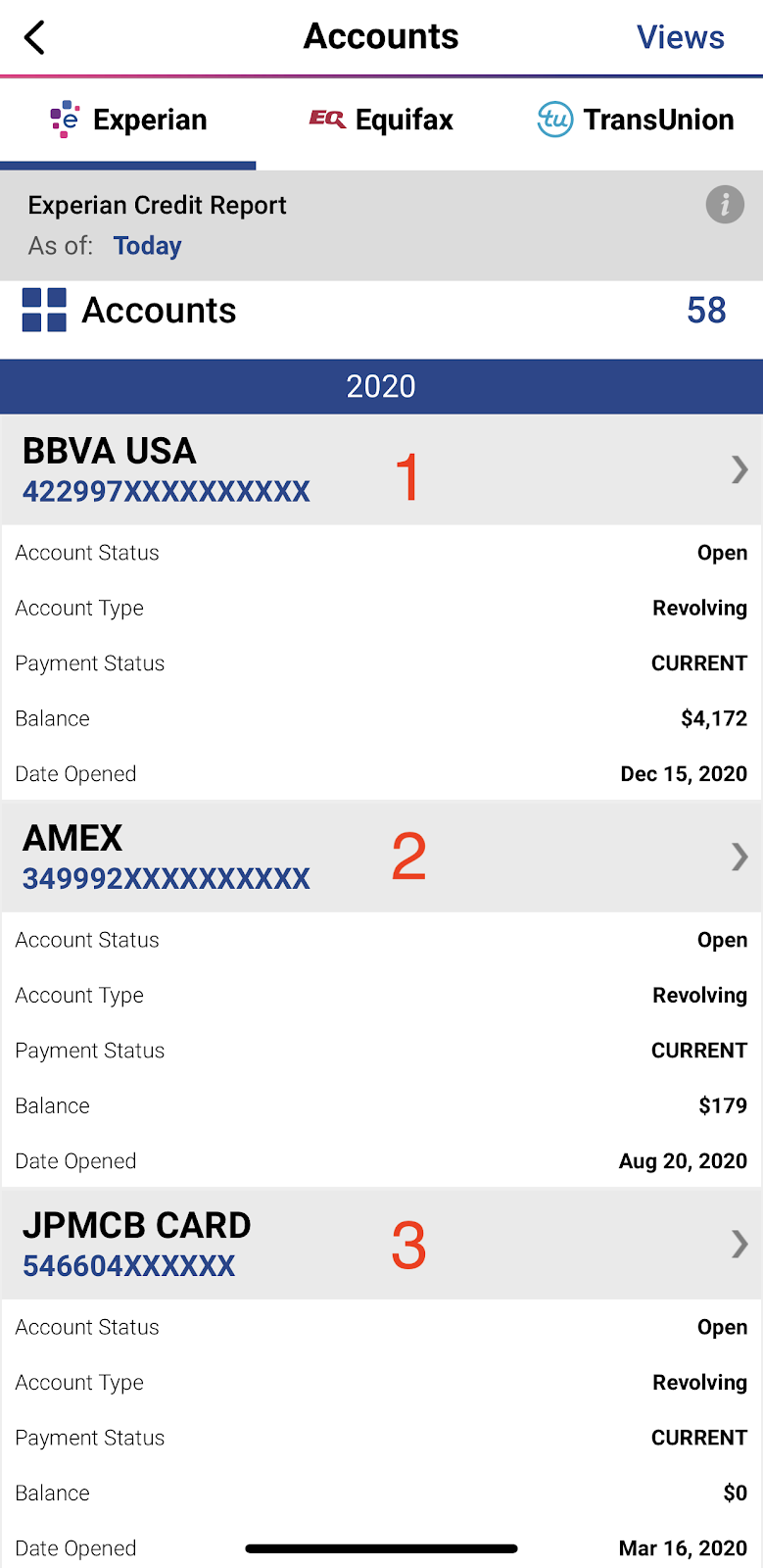The width and height of the screenshot is (763, 1568).
Task: Change the As of date from Today
Action: click(147, 246)
